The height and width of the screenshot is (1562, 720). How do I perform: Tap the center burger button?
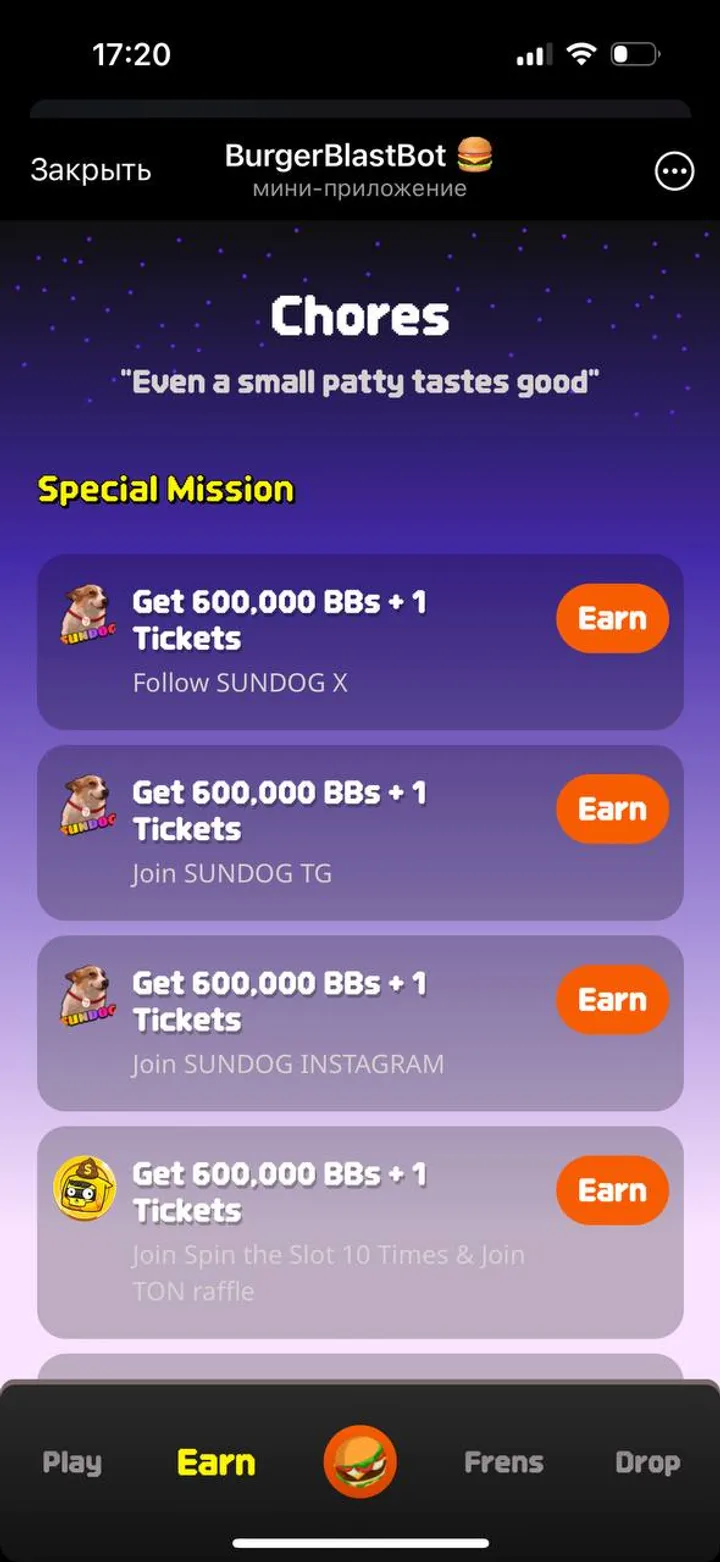pyautogui.click(x=360, y=1462)
